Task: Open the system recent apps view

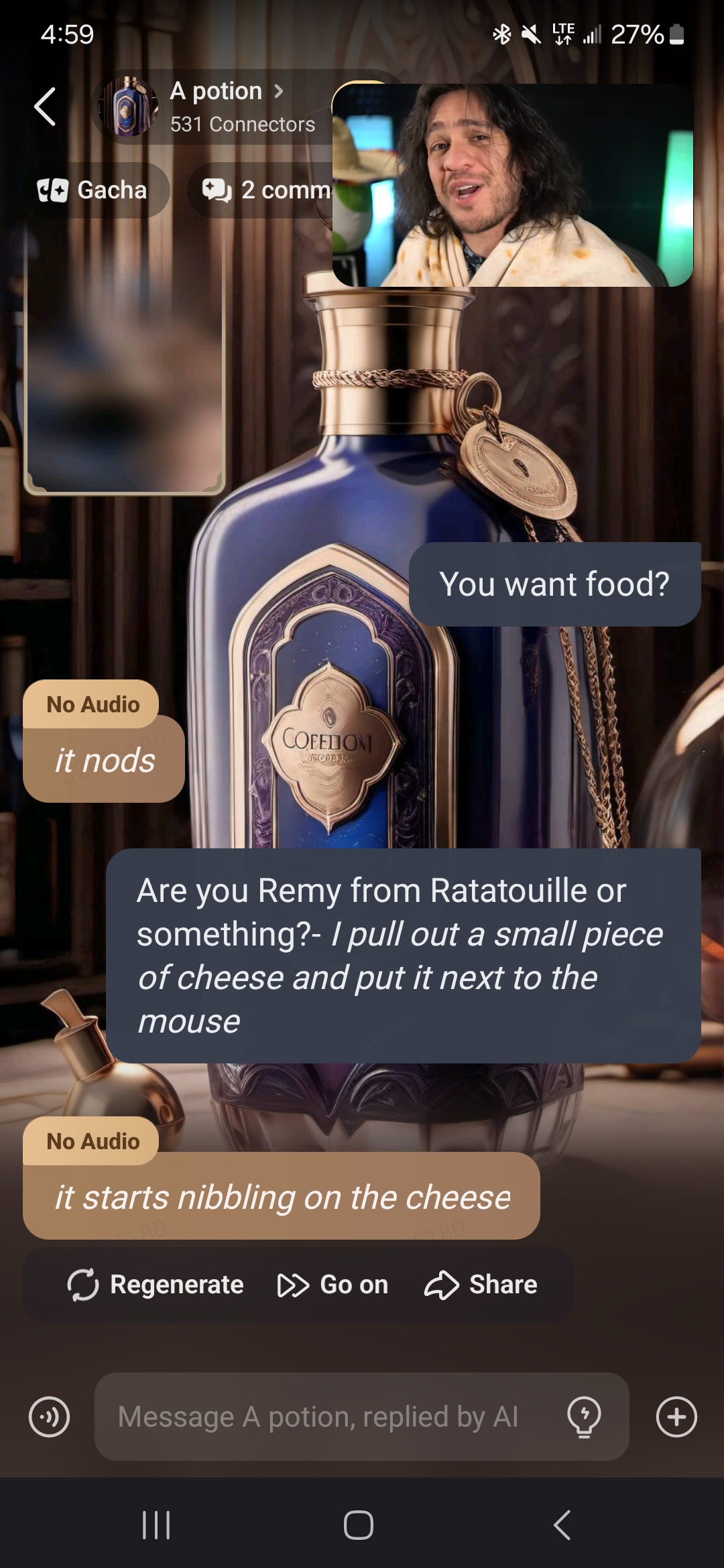Action: [156, 1525]
